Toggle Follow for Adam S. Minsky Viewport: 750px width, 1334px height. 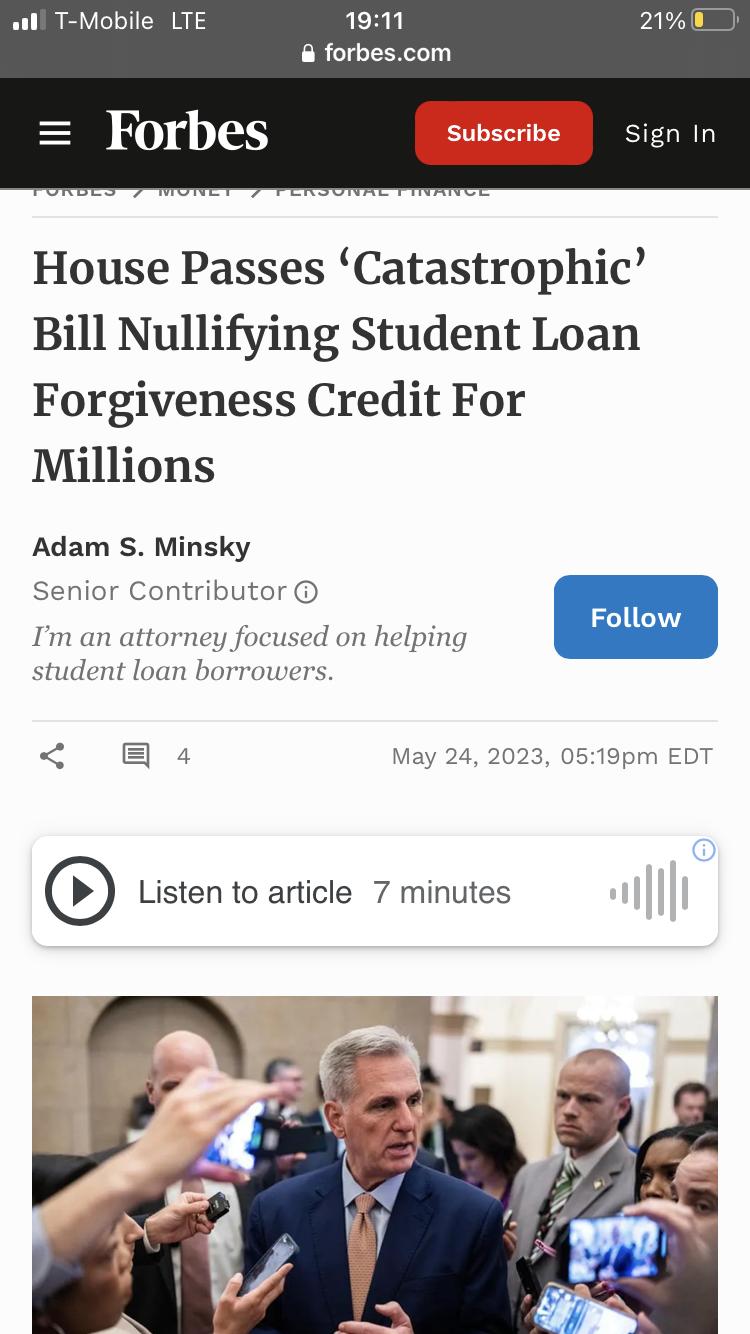tap(635, 617)
